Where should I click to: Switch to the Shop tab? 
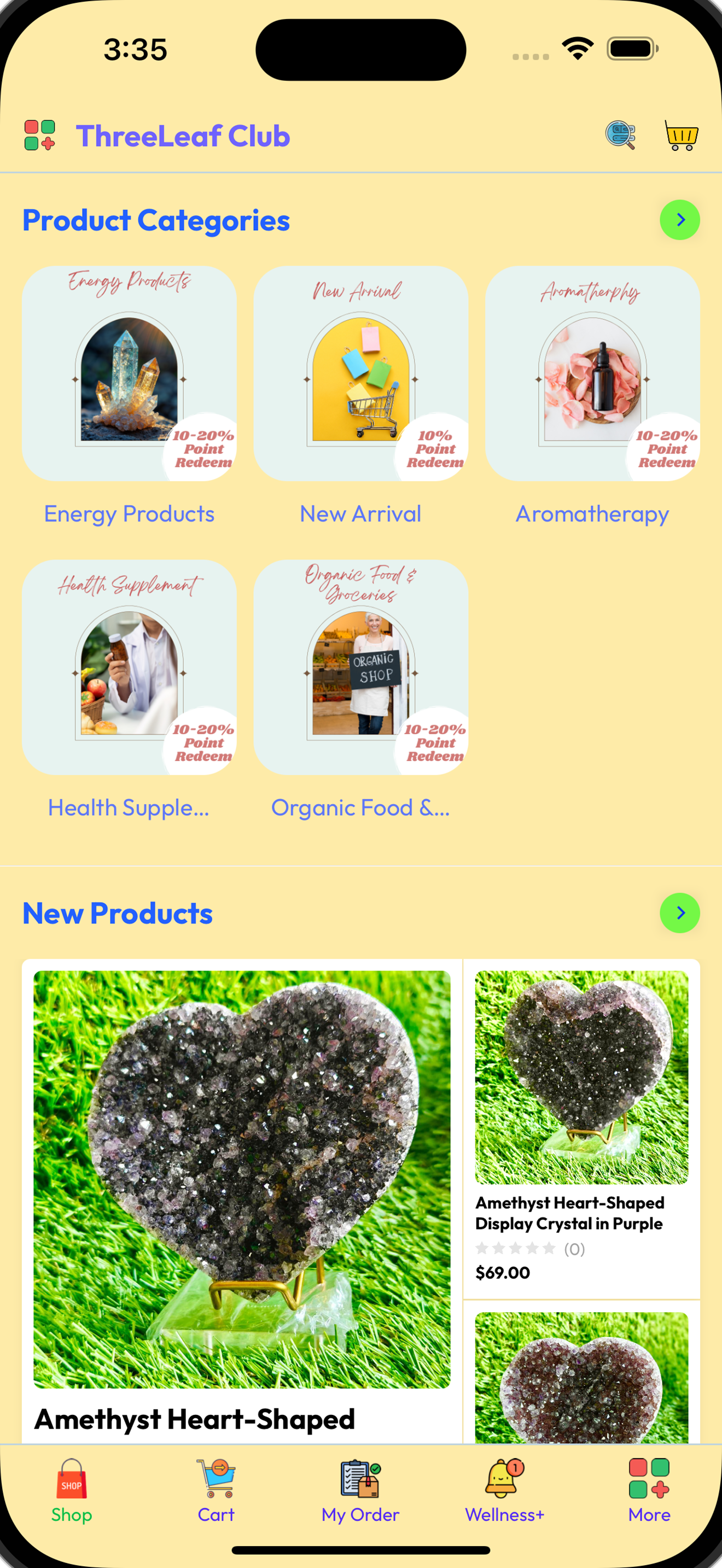point(72,1490)
